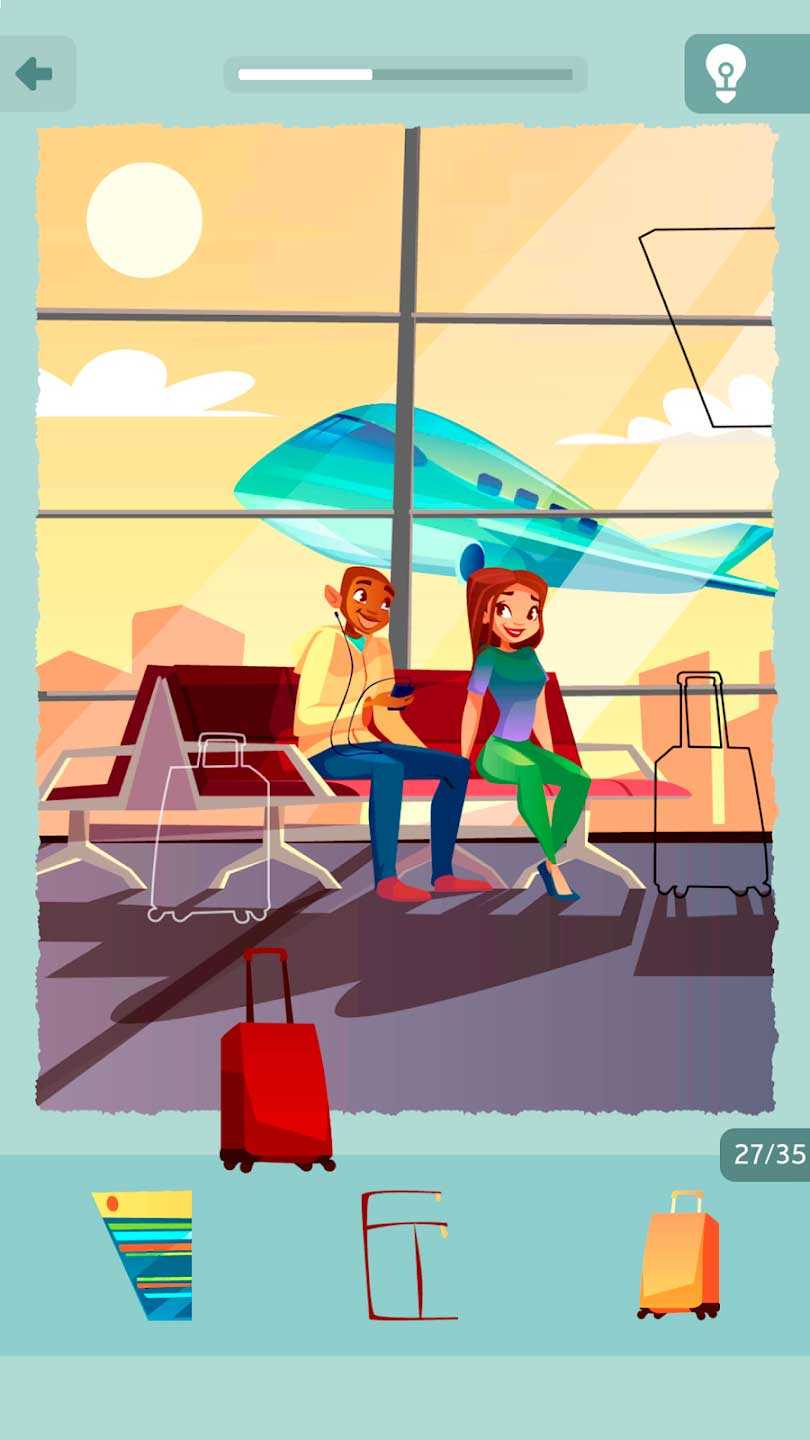Choose the orange suitcase piece
This screenshot has height=1440, width=810.
[679, 1255]
